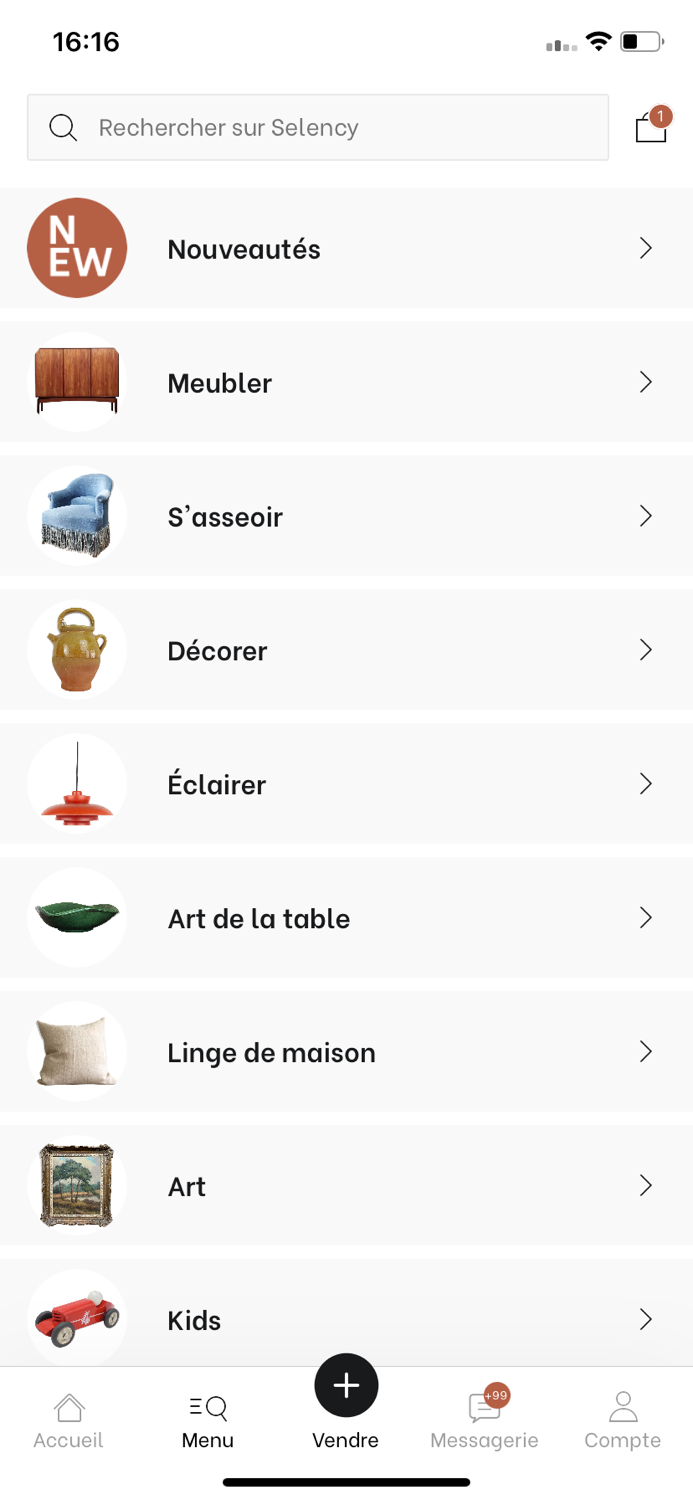Open the shopping bag with one item
This screenshot has height=1500, width=693.
[651, 128]
